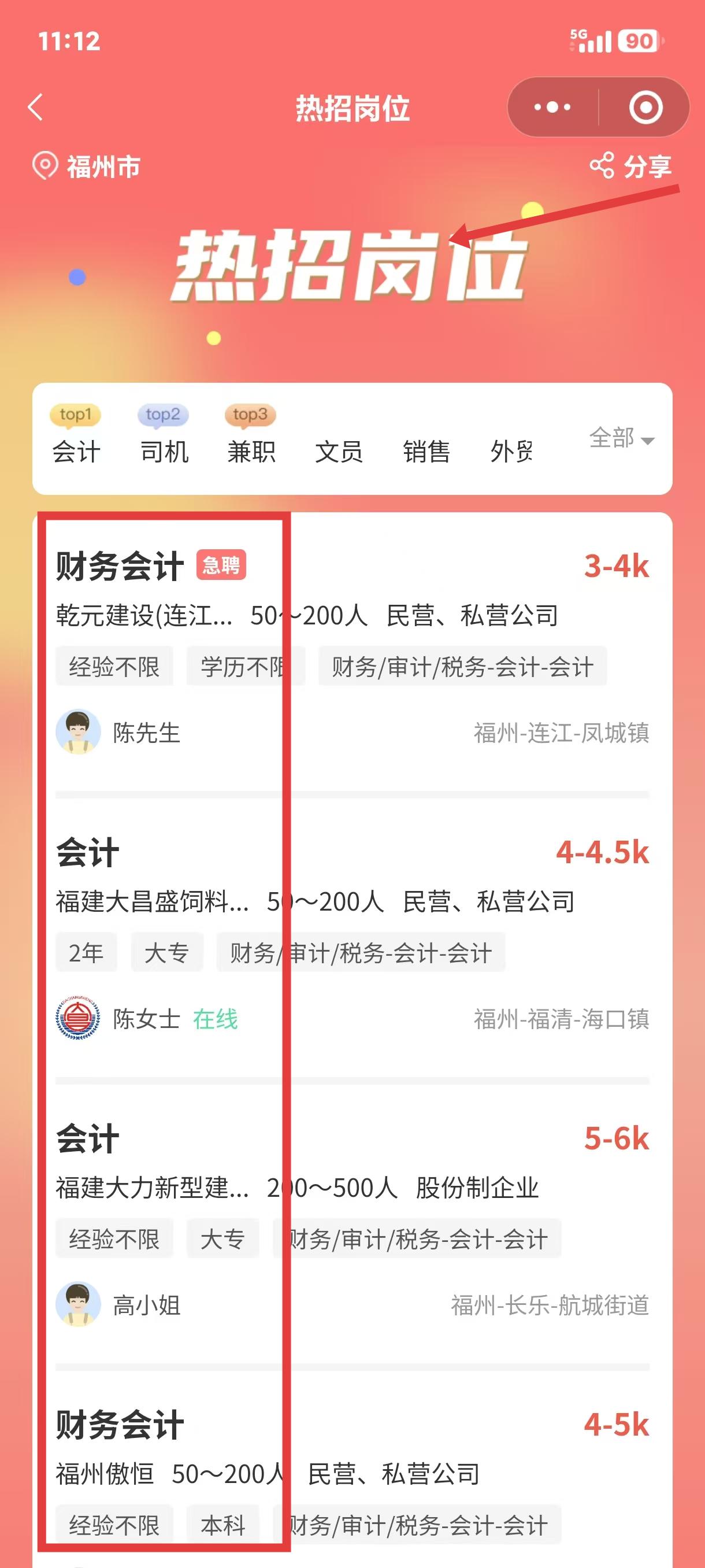The height and width of the screenshot is (1568, 705).
Task: Show 销售 job listings
Action: pos(426,452)
